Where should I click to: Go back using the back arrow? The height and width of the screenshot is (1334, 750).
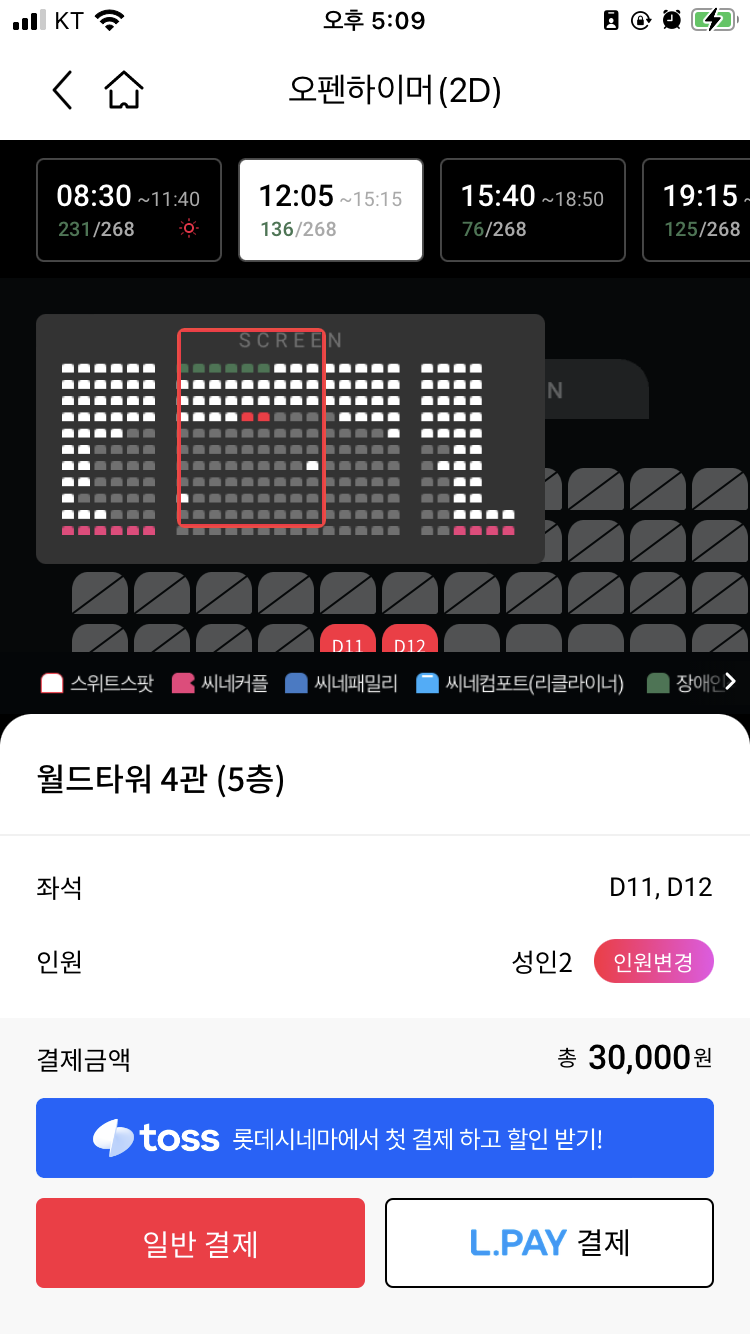[x=61, y=90]
